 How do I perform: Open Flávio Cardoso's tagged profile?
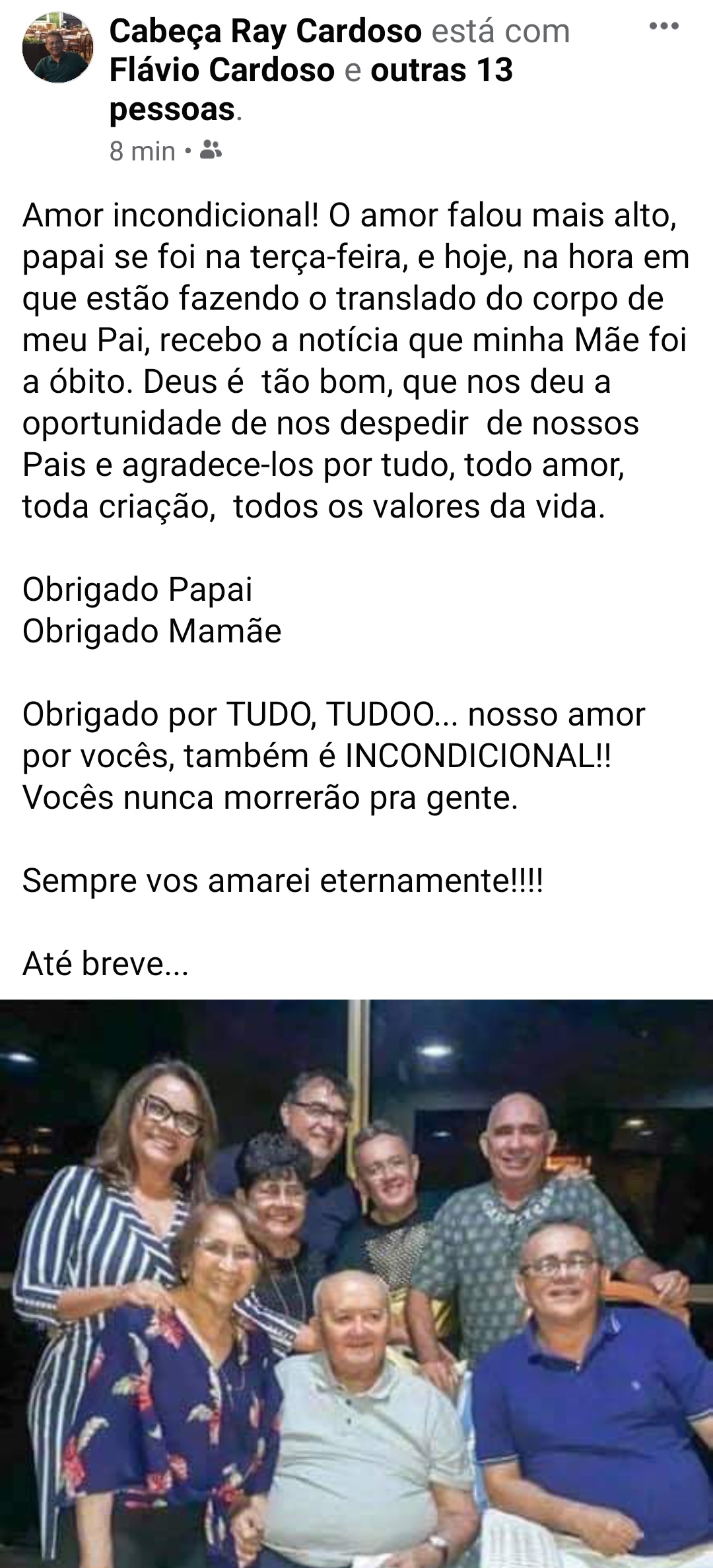pyautogui.click(x=222, y=70)
